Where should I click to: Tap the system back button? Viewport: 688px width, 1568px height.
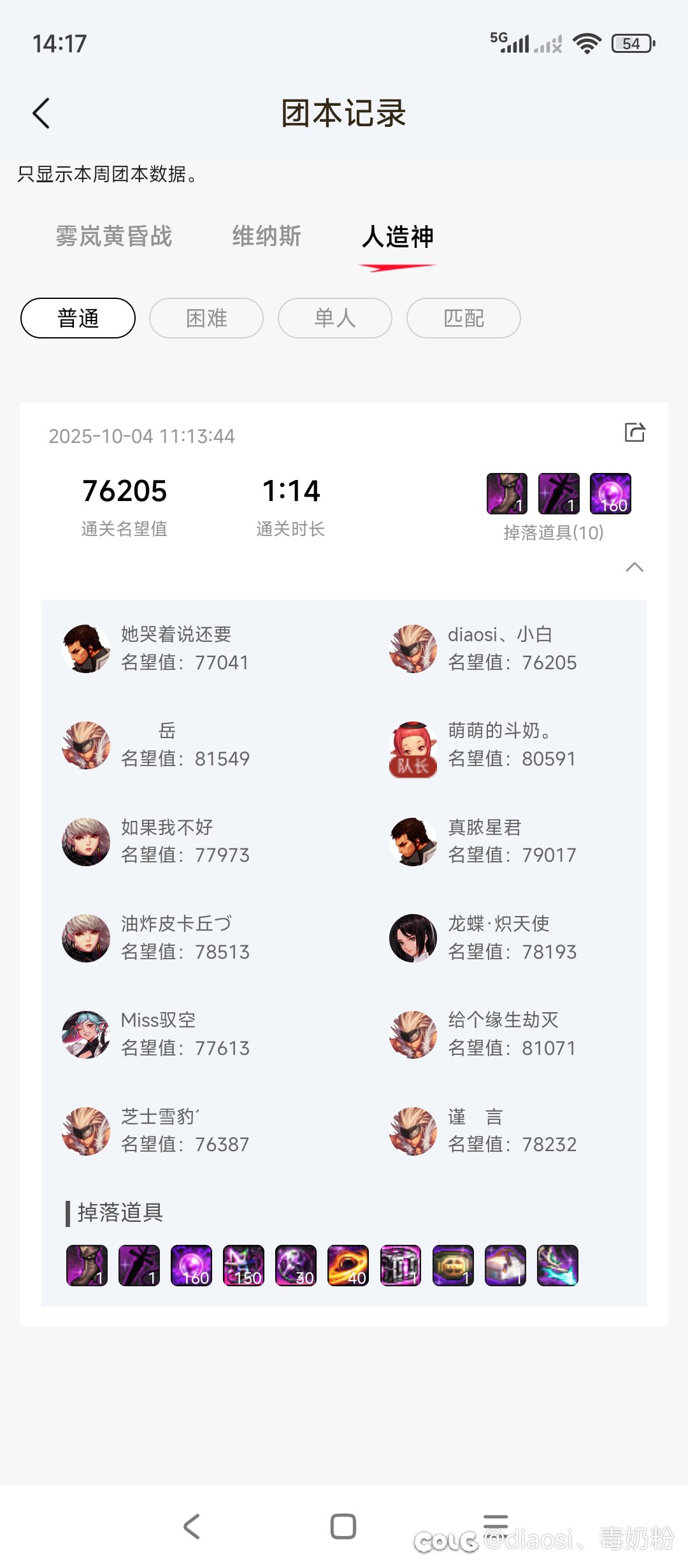pos(192,1527)
